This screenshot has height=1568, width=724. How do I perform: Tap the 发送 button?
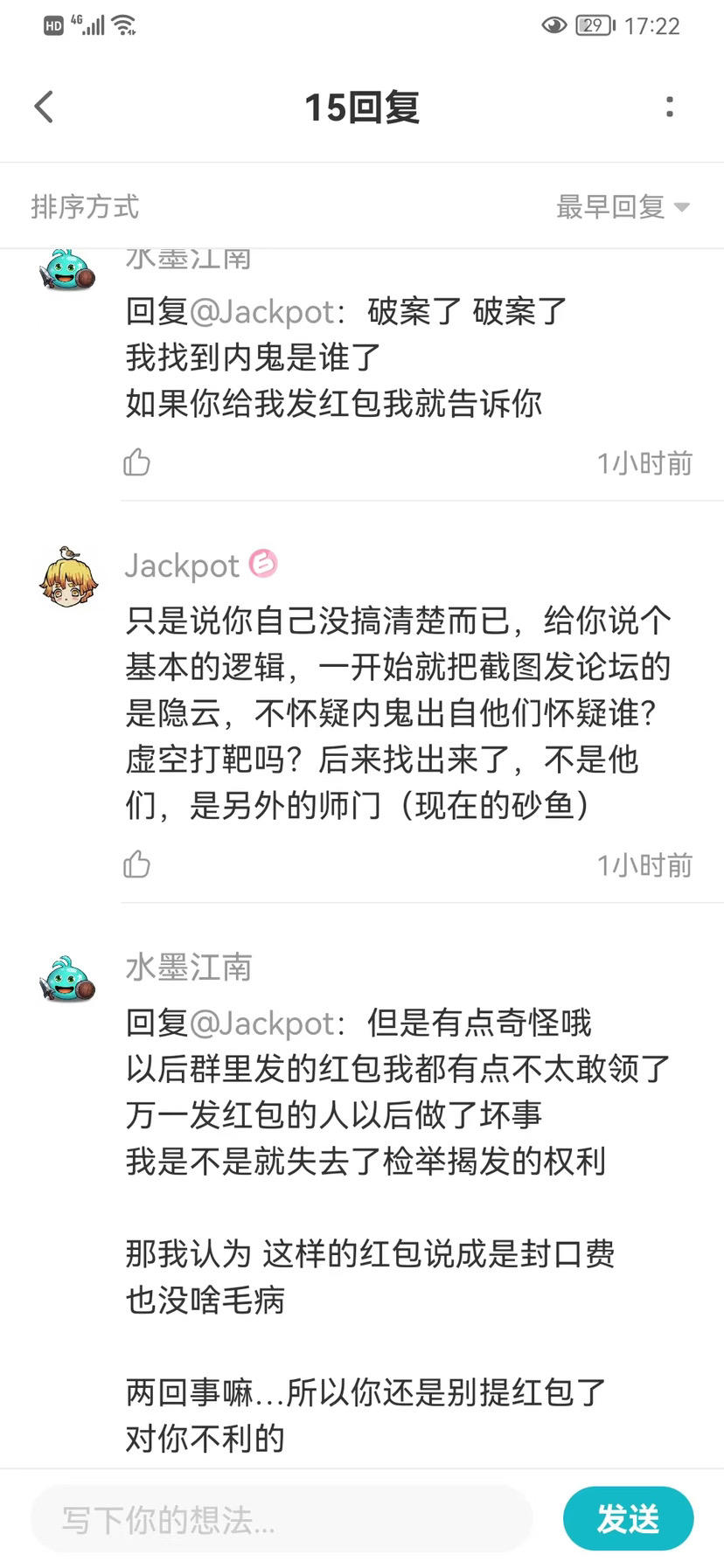pos(628,1519)
